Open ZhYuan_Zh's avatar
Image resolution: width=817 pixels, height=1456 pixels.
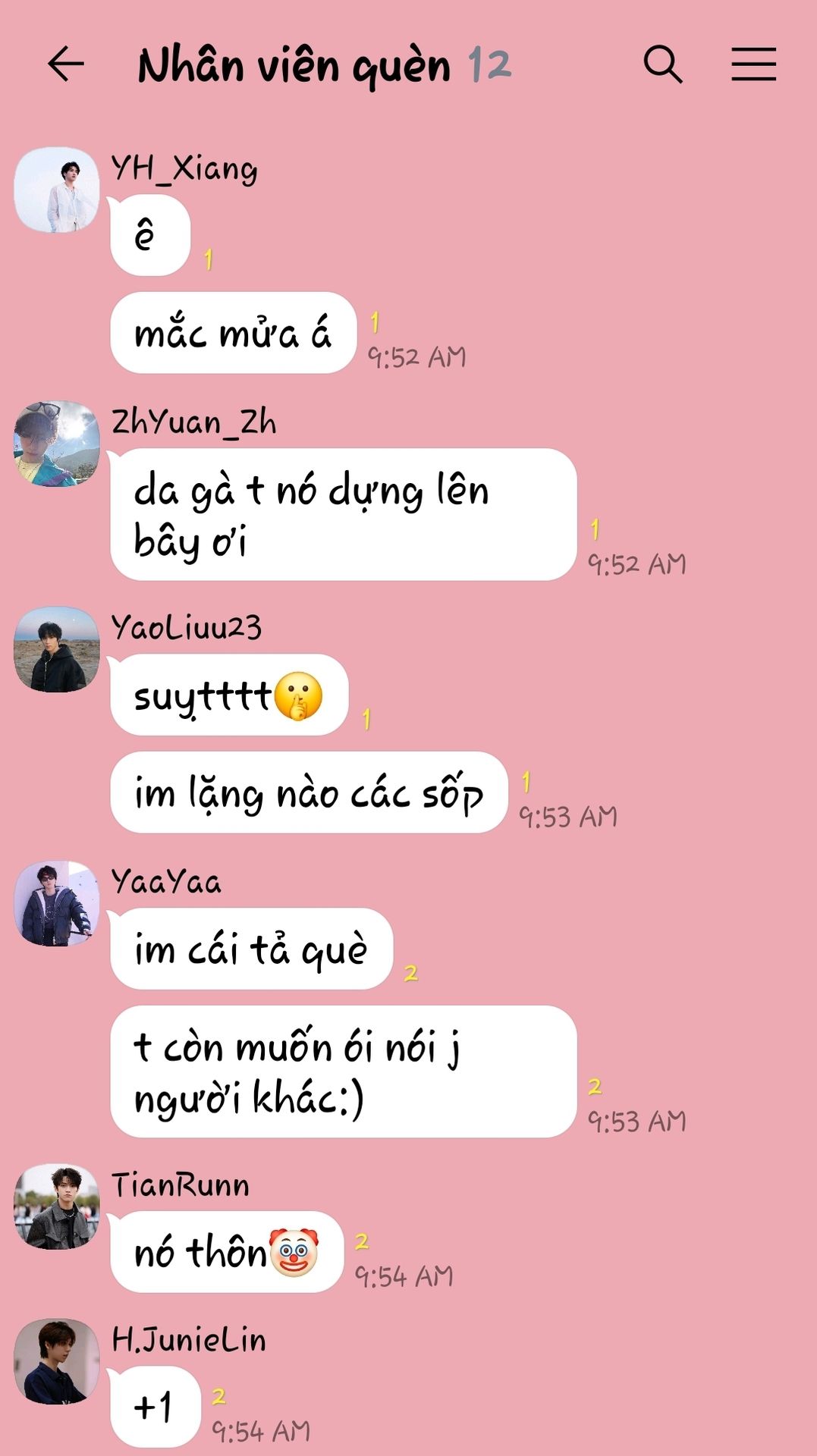click(57, 444)
